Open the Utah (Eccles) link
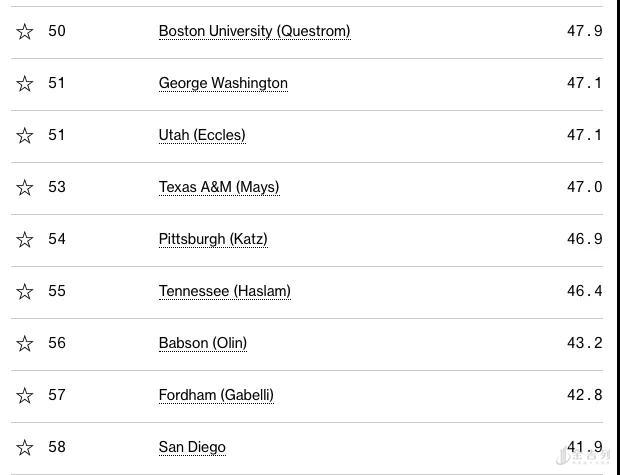 click(x=201, y=135)
